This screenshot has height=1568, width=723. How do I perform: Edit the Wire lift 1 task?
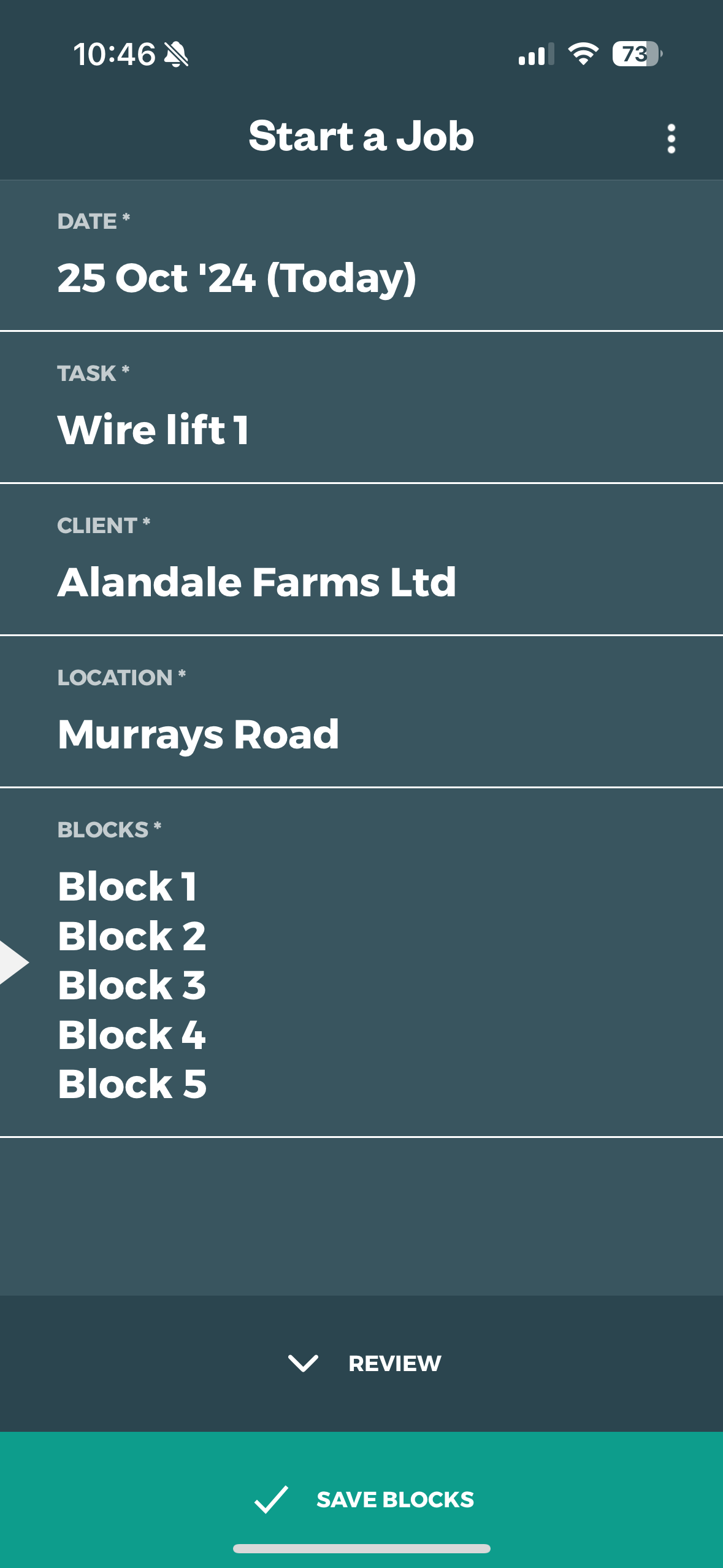[x=361, y=409]
